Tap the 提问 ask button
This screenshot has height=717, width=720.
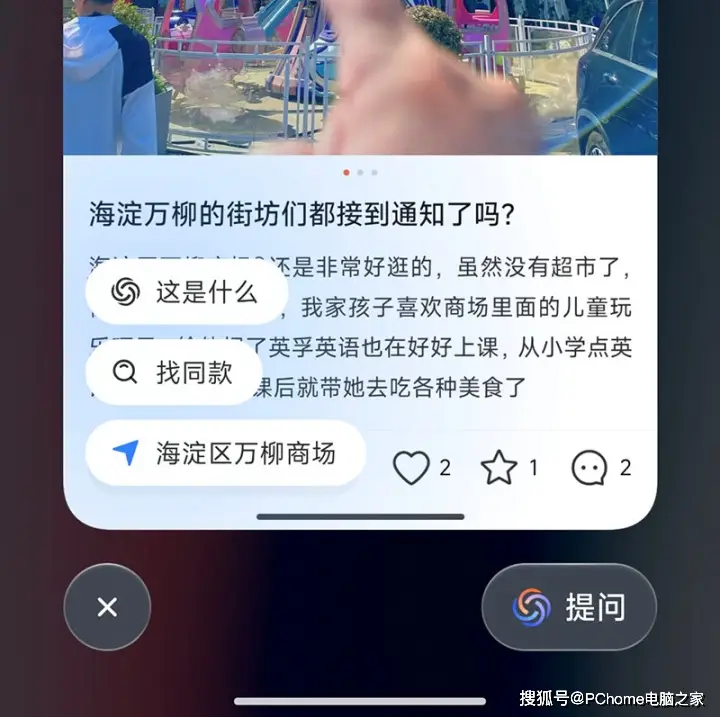pyautogui.click(x=569, y=607)
